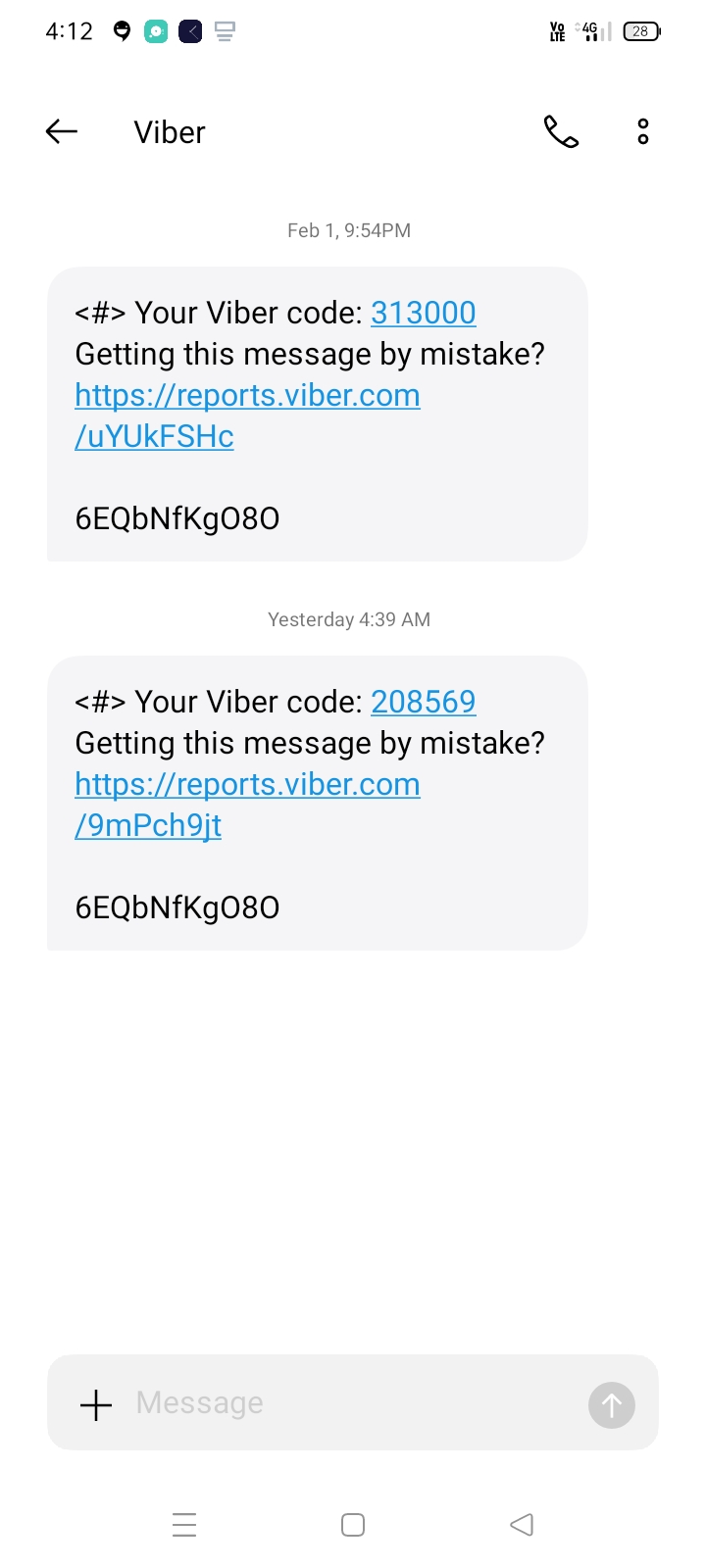Open the three-dot overflow menu

tap(643, 131)
